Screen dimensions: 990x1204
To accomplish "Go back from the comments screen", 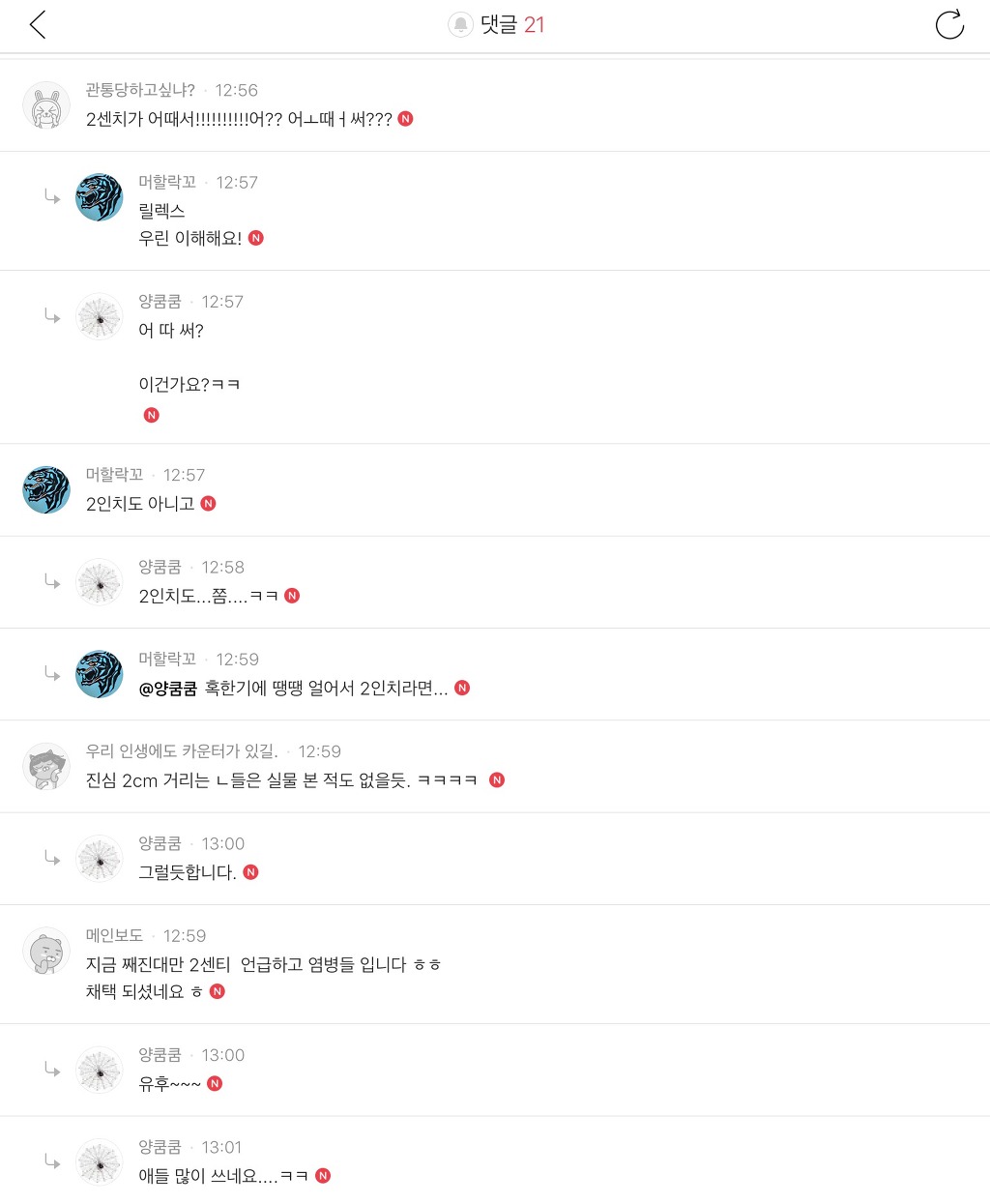I will point(38,25).
